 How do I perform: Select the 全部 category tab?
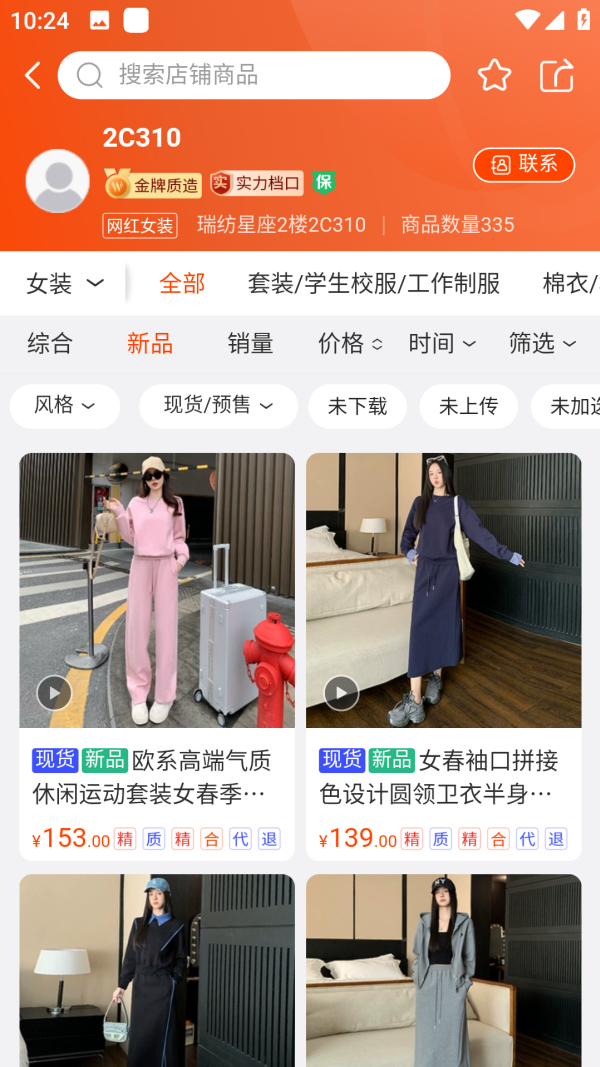(x=182, y=283)
